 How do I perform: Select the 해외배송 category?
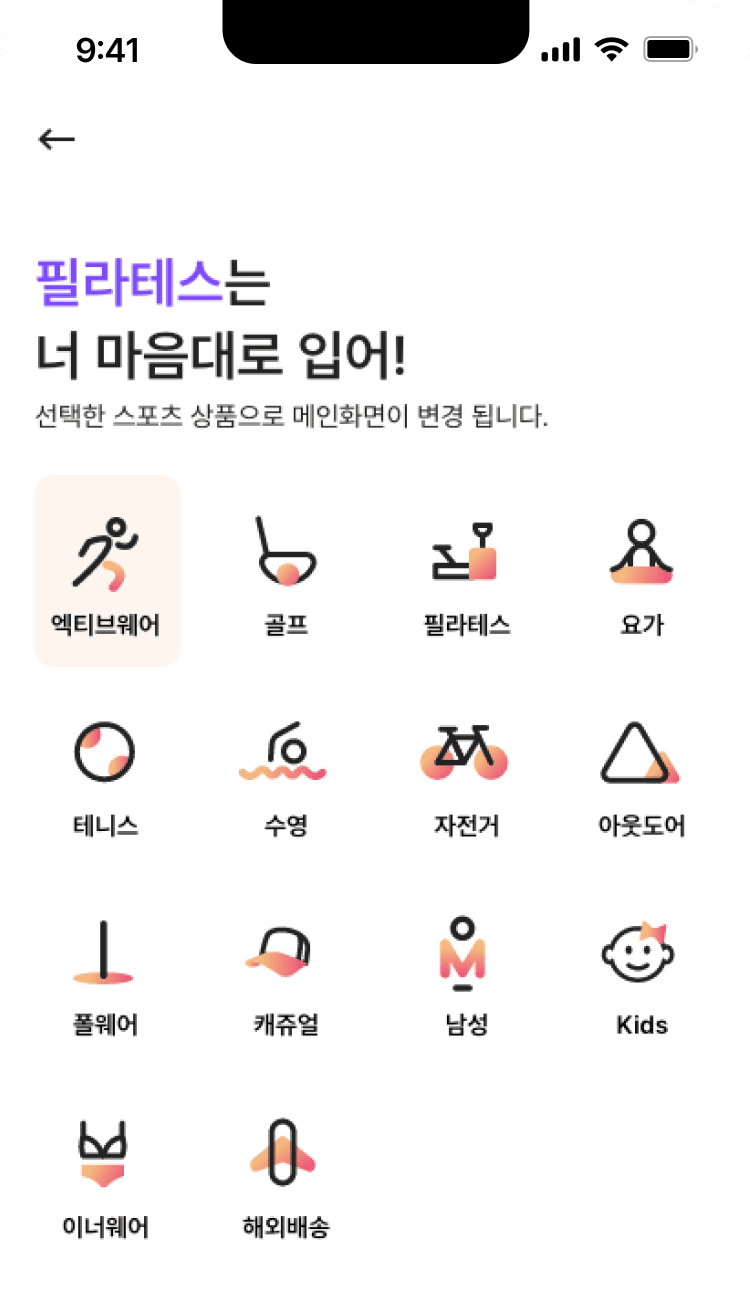[x=285, y=1172]
